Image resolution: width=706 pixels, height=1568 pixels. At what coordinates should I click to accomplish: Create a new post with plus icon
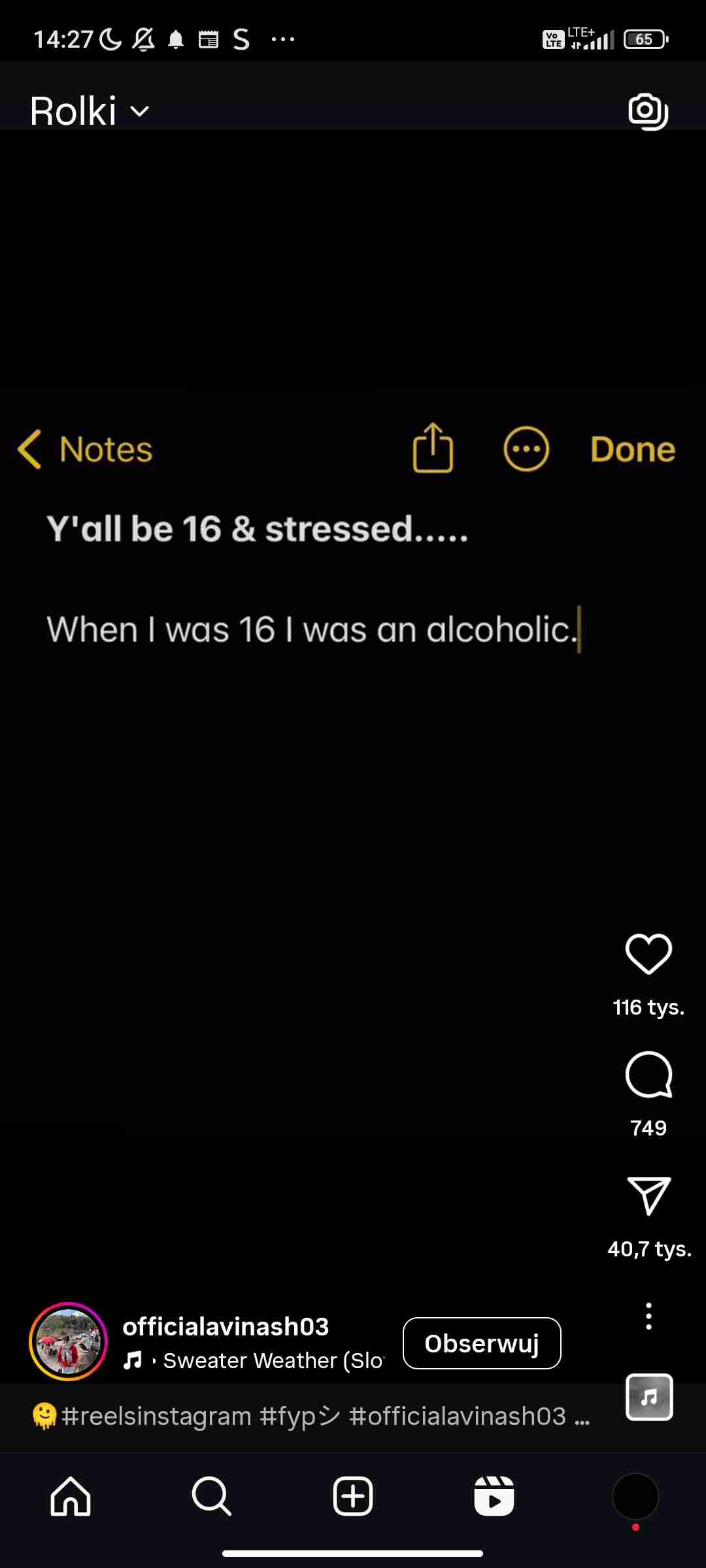[353, 1496]
